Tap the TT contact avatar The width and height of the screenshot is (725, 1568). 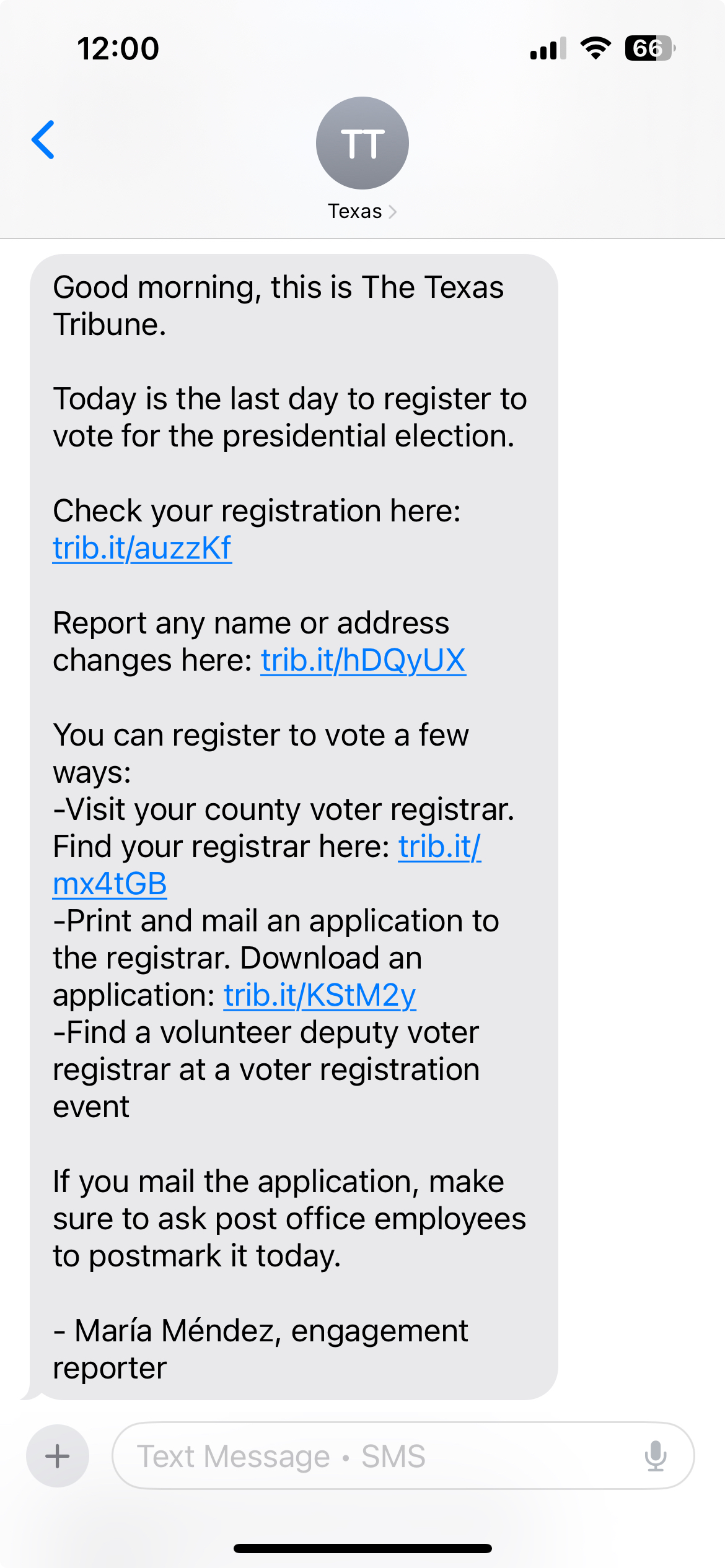(x=362, y=142)
